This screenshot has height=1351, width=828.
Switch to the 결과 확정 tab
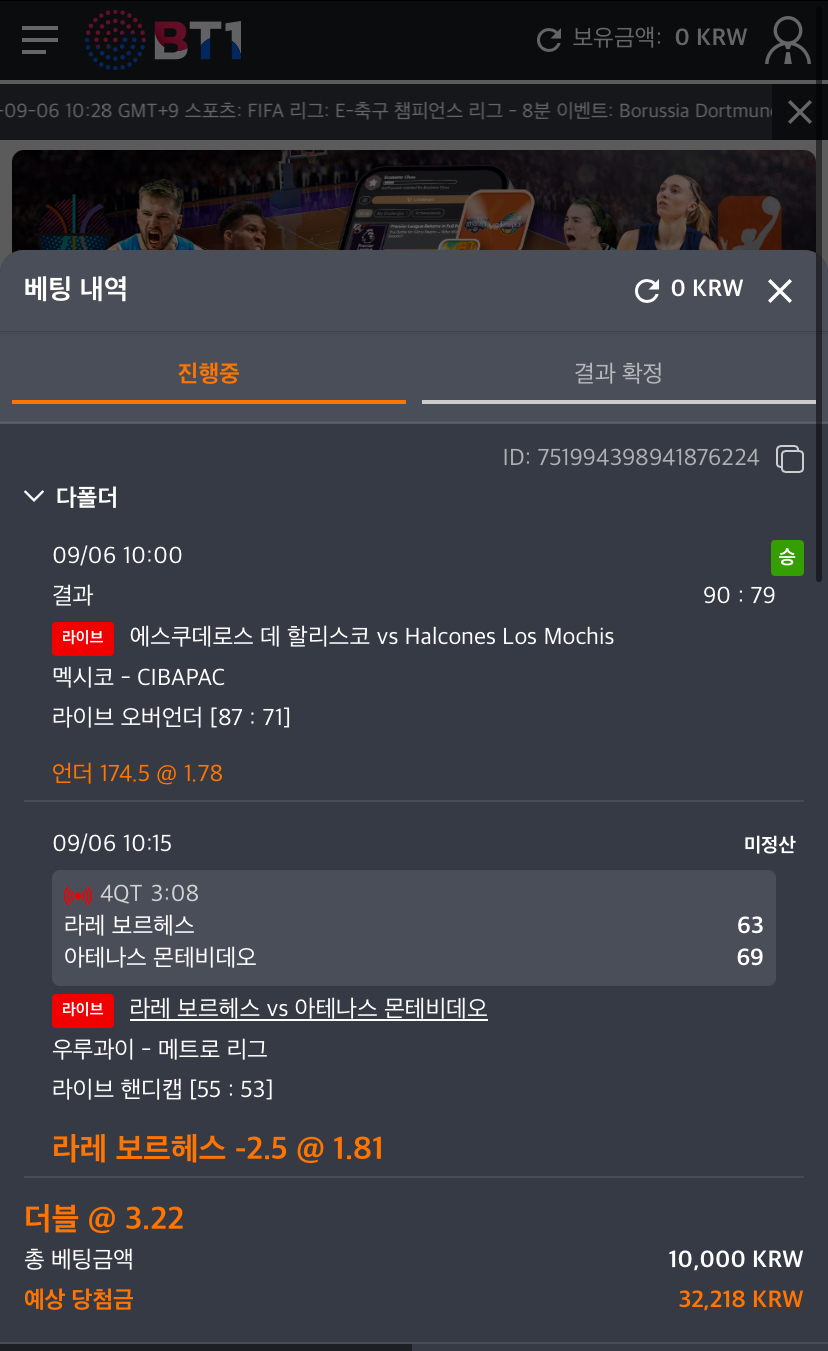pyautogui.click(x=618, y=374)
